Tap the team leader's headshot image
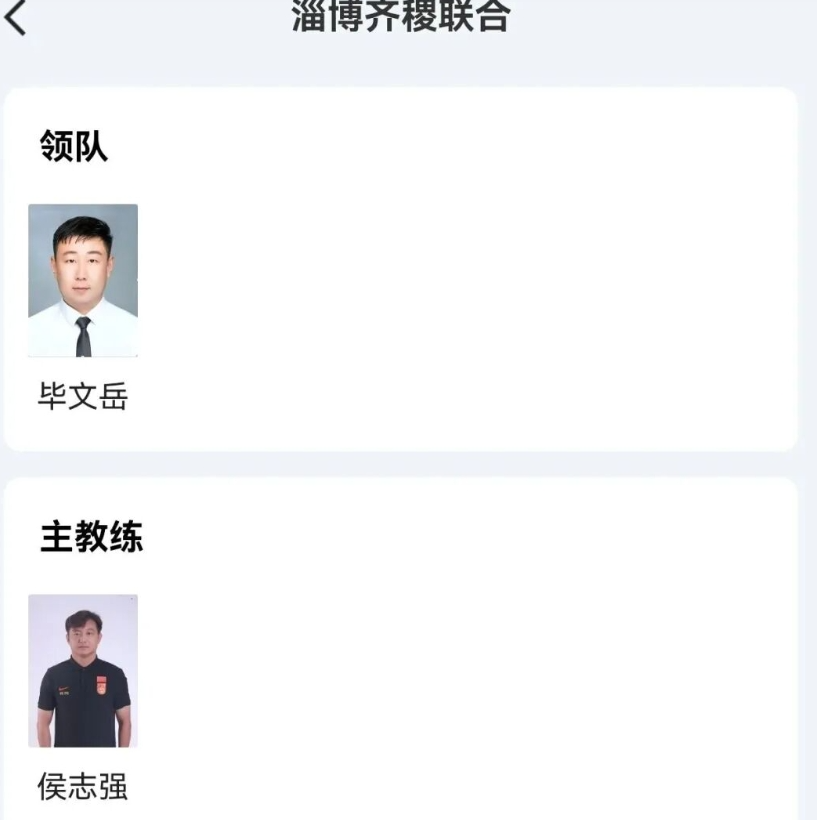The height and width of the screenshot is (820, 817). 83,280
